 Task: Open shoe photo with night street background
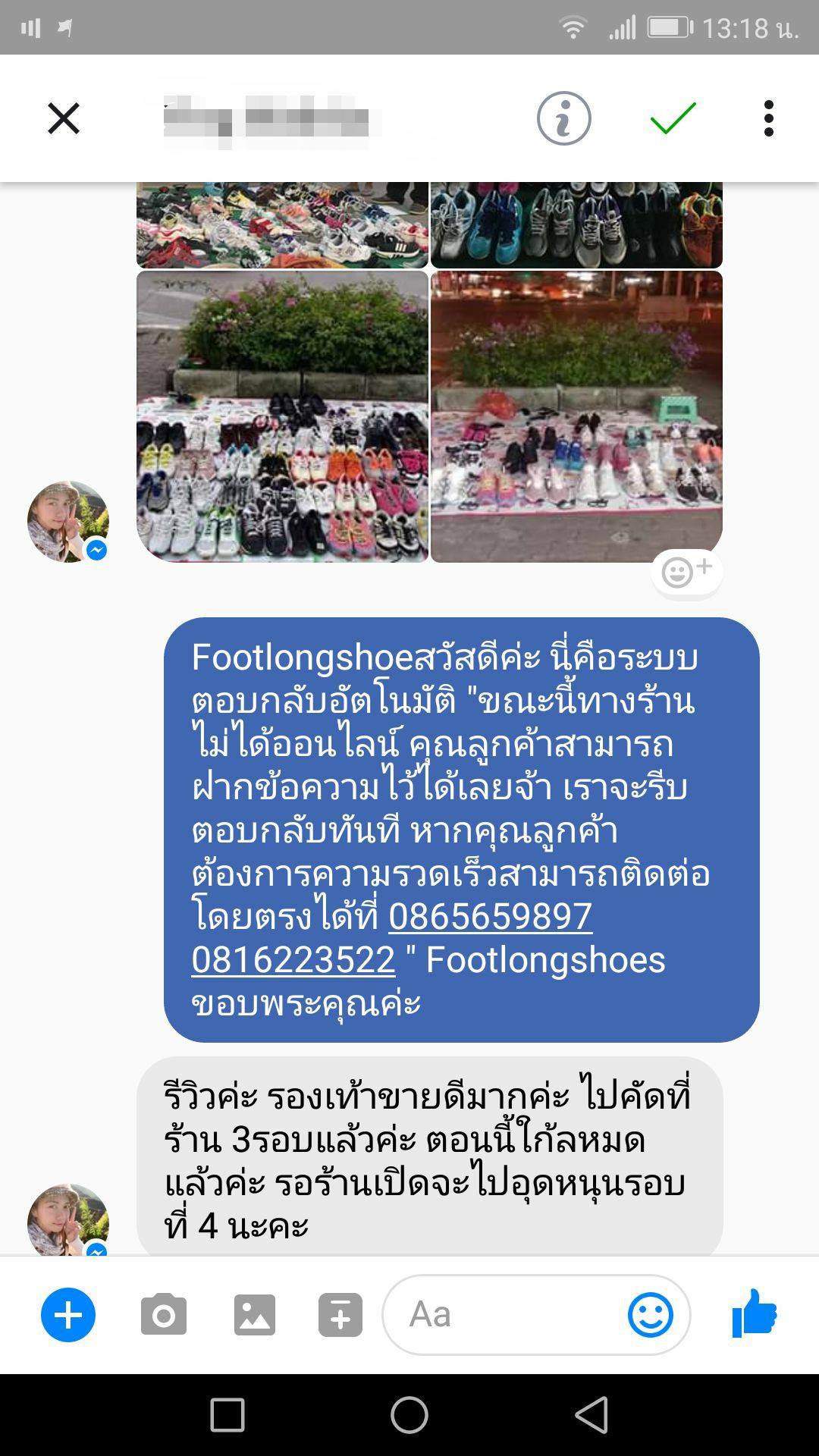pos(576,416)
